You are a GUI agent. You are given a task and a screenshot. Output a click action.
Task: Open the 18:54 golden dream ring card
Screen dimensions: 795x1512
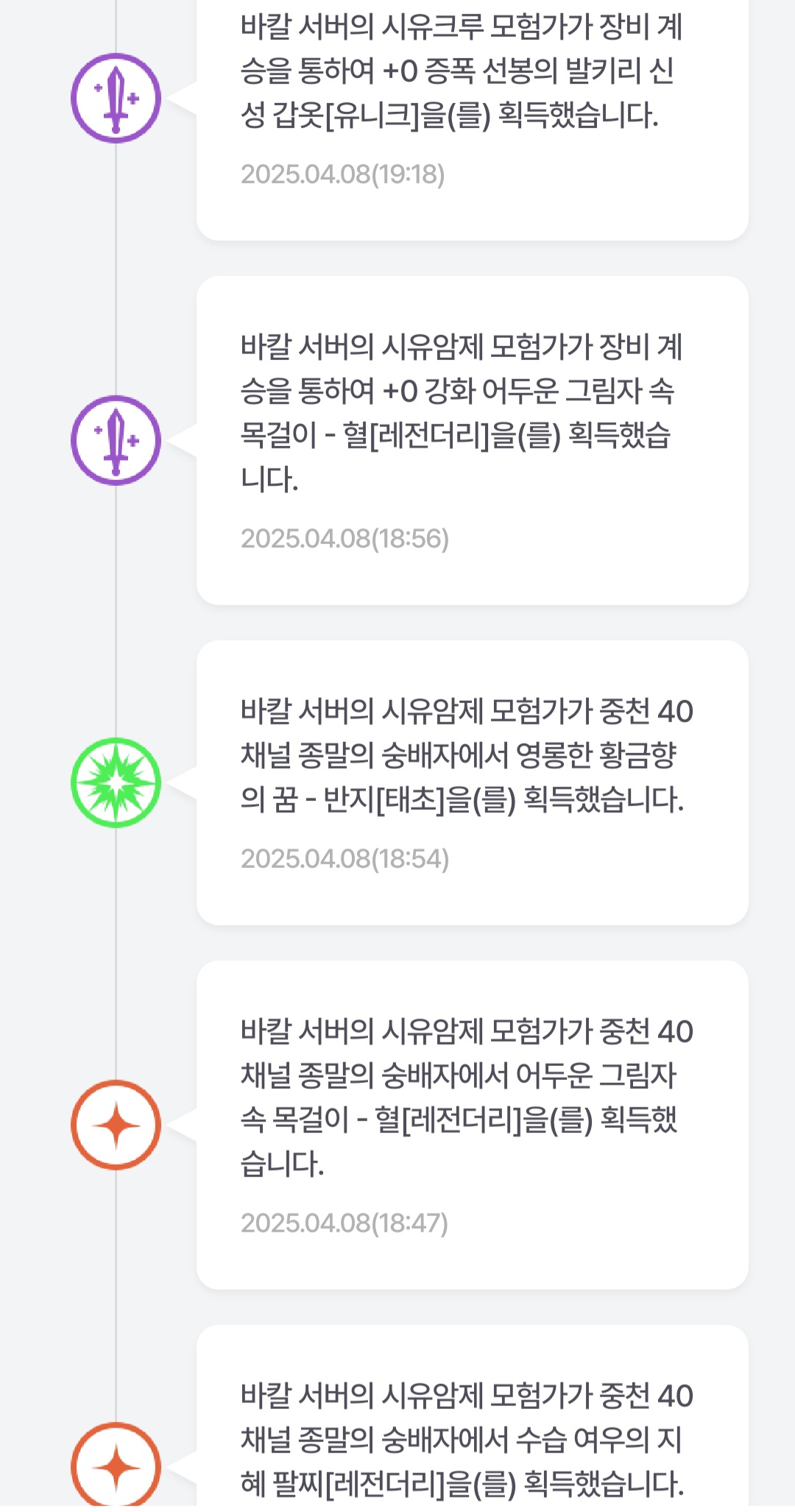[471, 782]
